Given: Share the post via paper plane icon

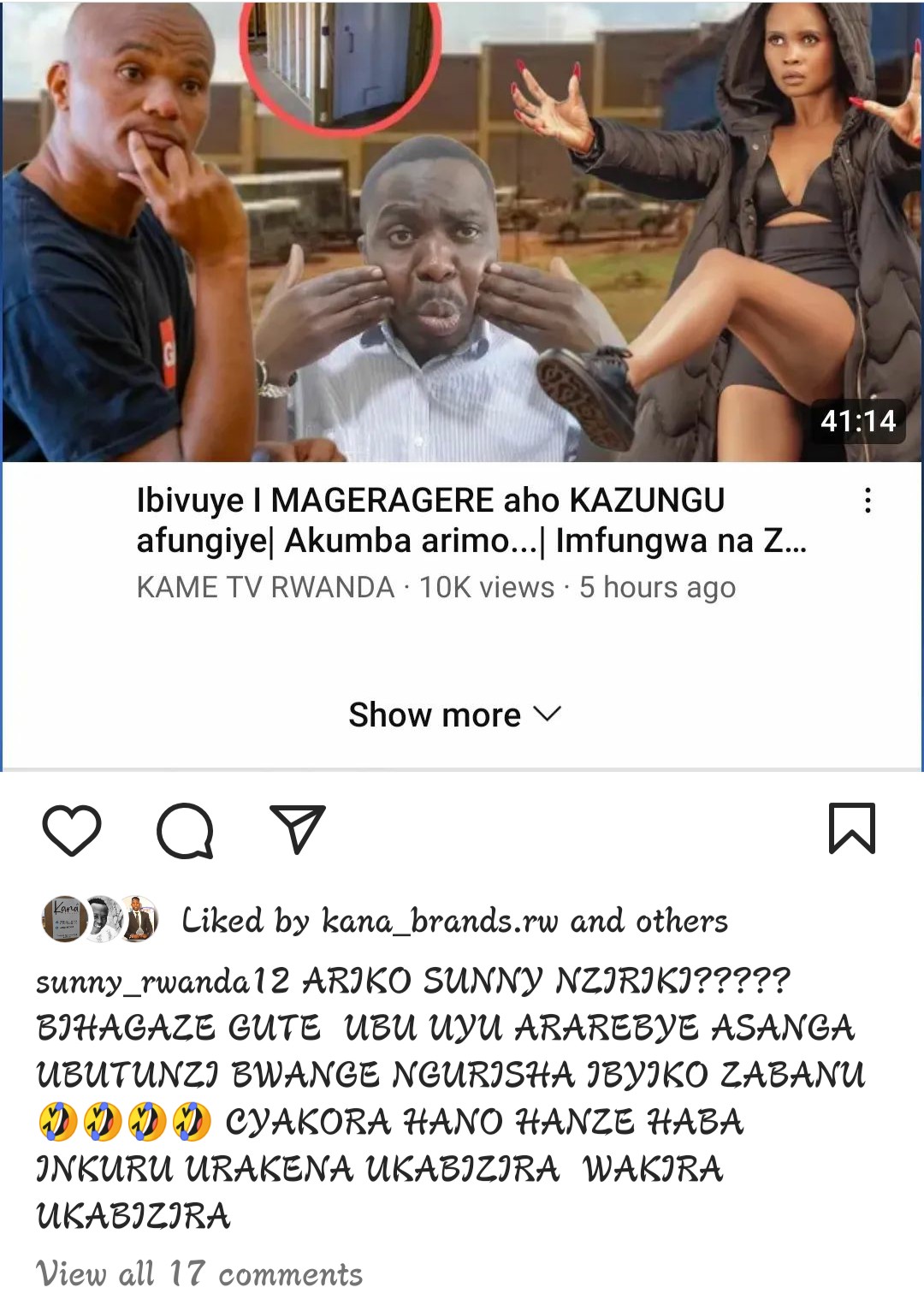Looking at the screenshot, I should point(298,828).
